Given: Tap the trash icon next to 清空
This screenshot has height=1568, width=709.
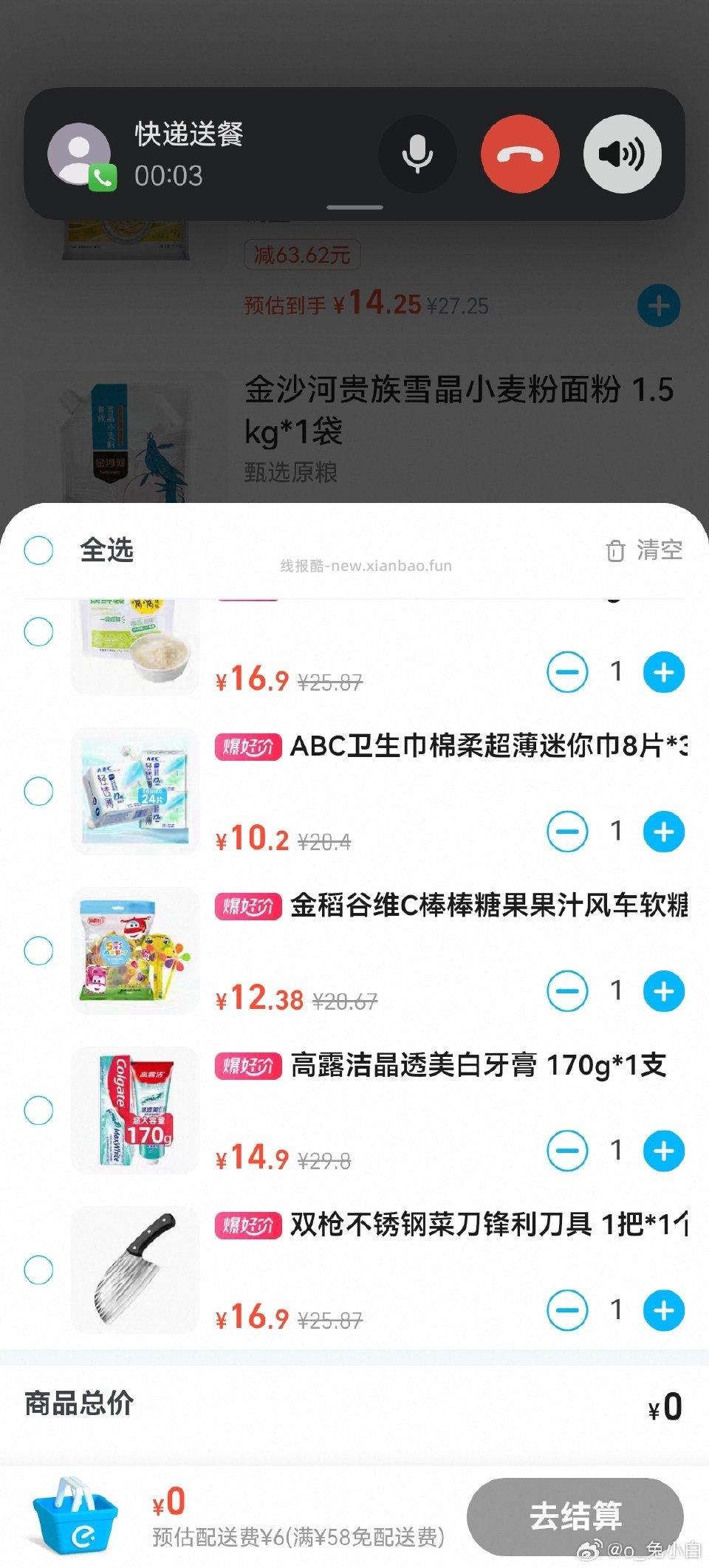Looking at the screenshot, I should click(x=615, y=552).
